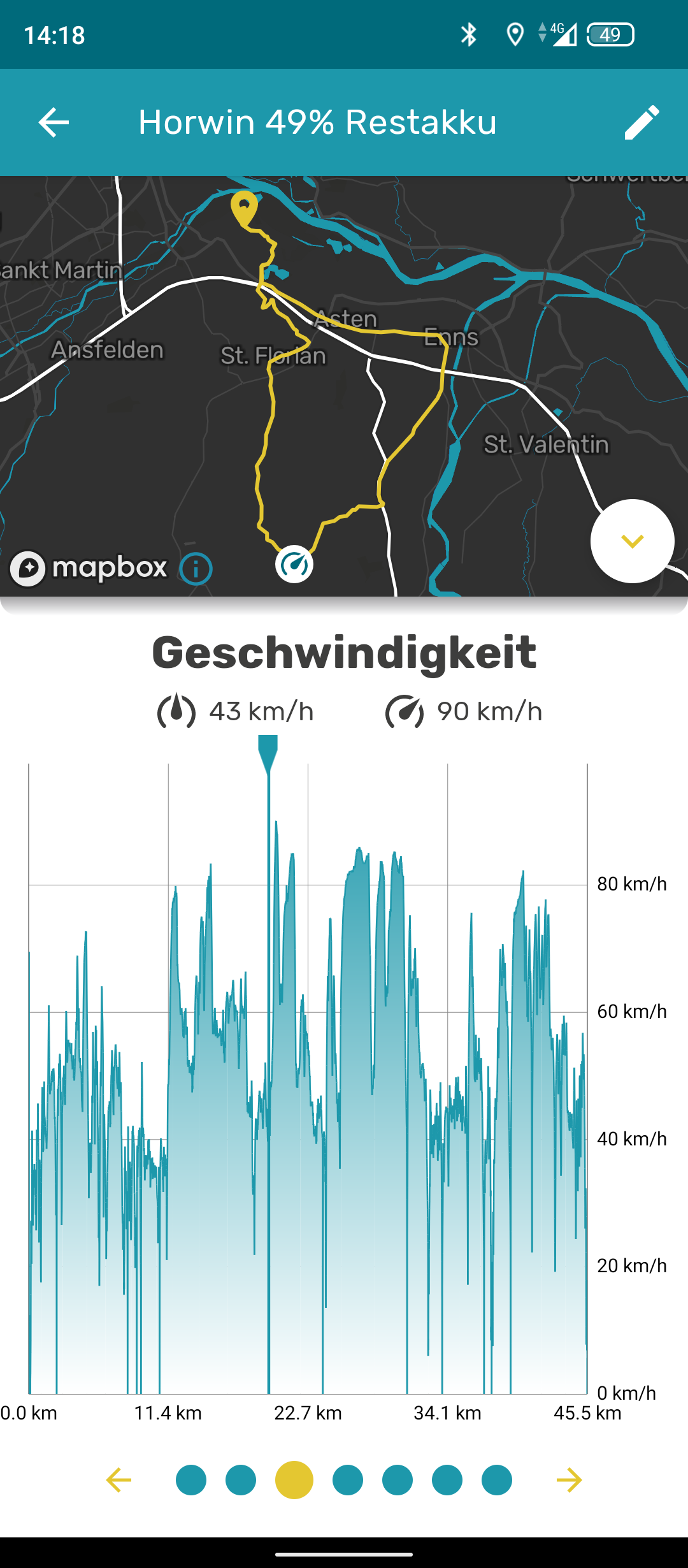688x1568 pixels.
Task: Tap the yellow start location pin on map
Action: pos(244,207)
